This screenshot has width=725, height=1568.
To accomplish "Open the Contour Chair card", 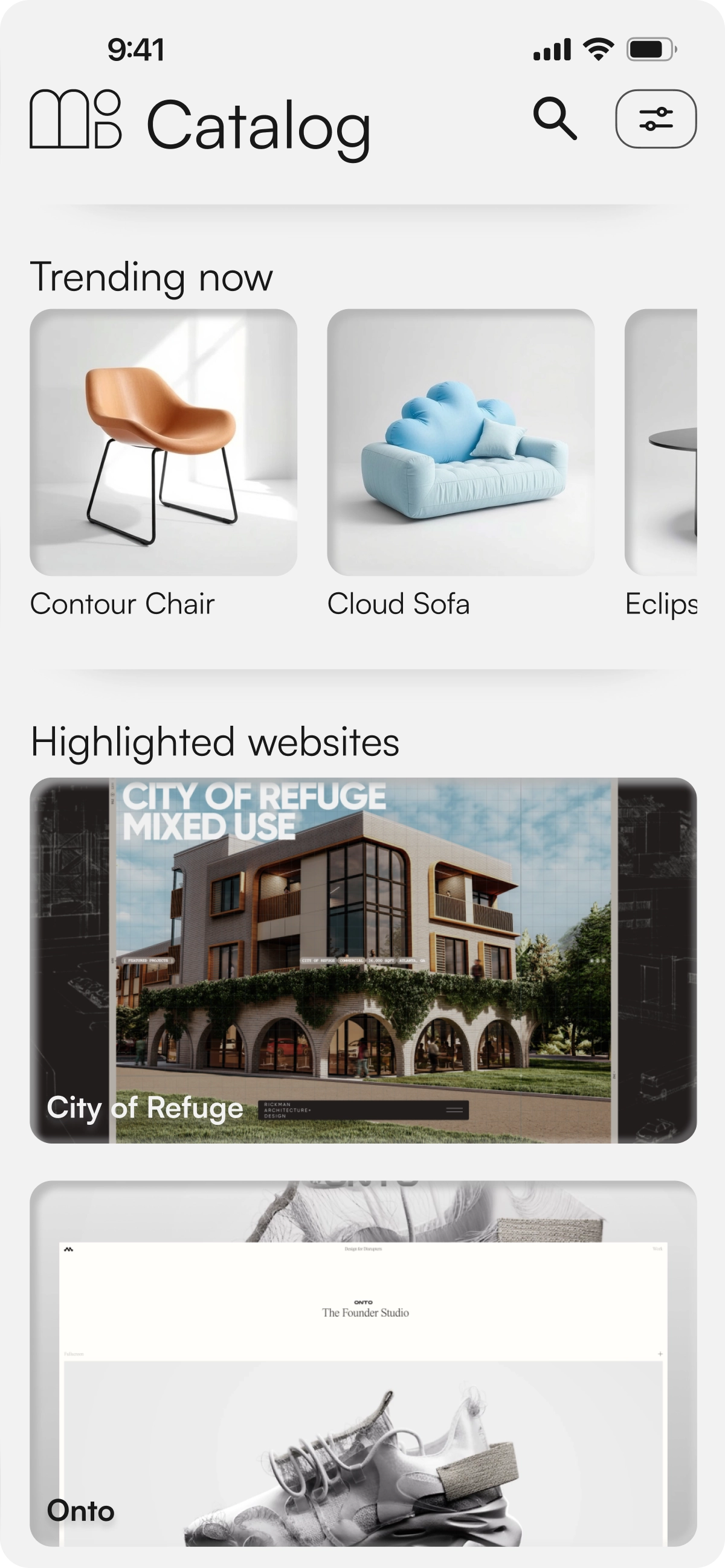I will coord(163,443).
